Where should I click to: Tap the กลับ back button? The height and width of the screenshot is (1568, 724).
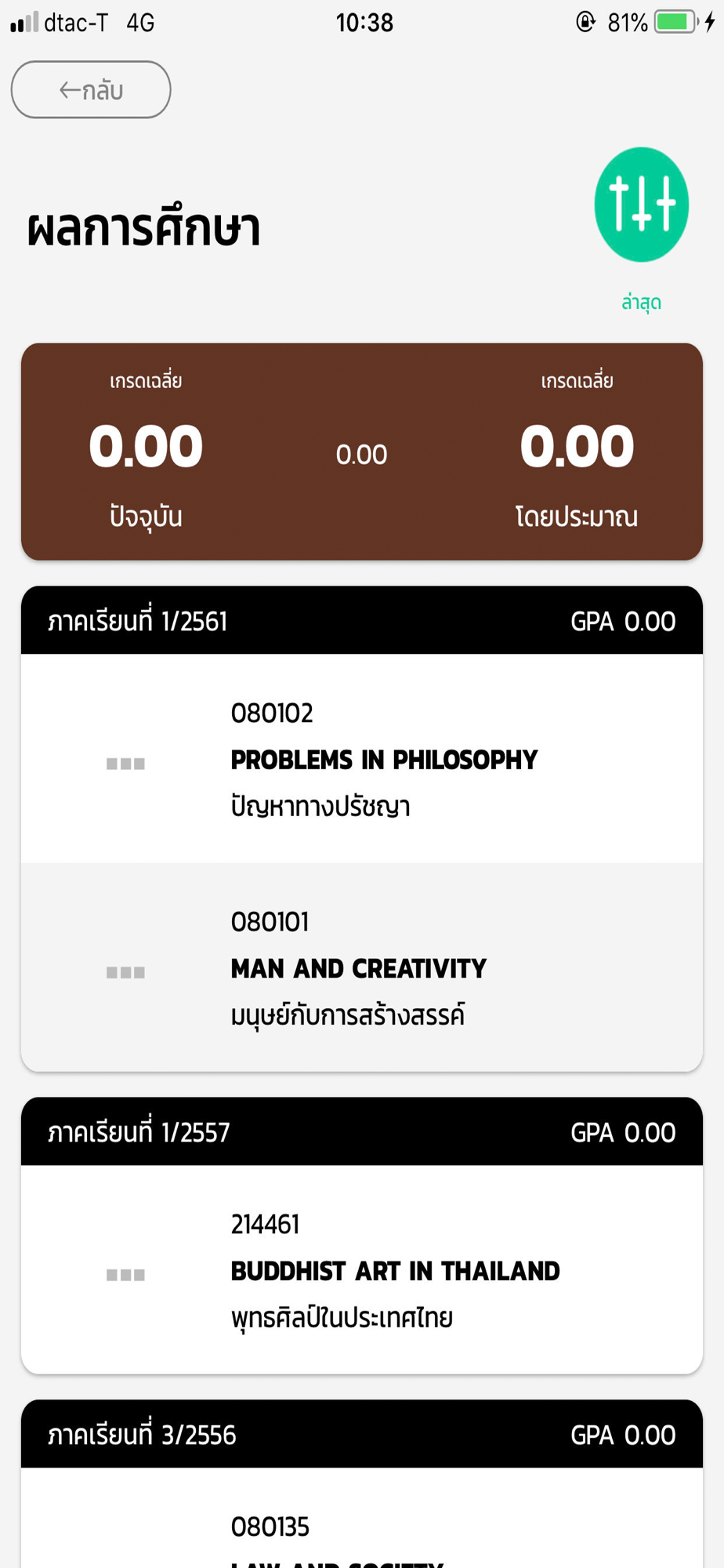pyautogui.click(x=91, y=89)
